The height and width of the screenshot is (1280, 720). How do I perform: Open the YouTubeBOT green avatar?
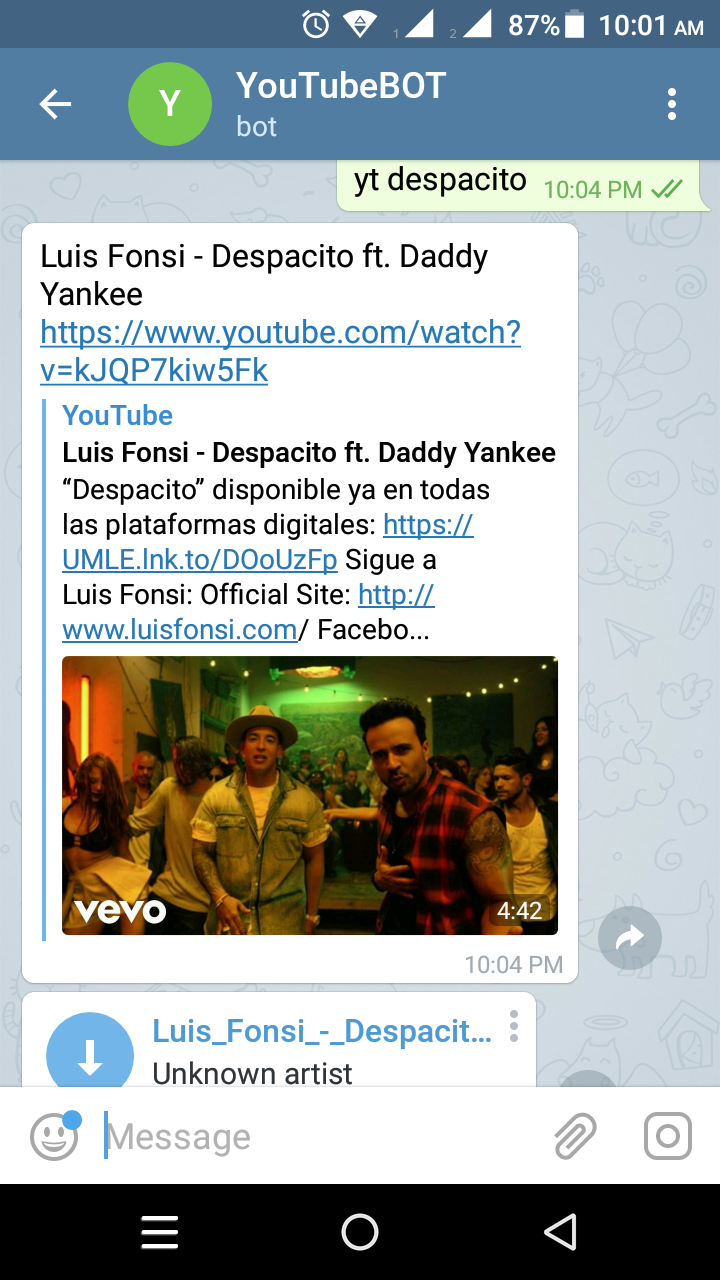(169, 104)
